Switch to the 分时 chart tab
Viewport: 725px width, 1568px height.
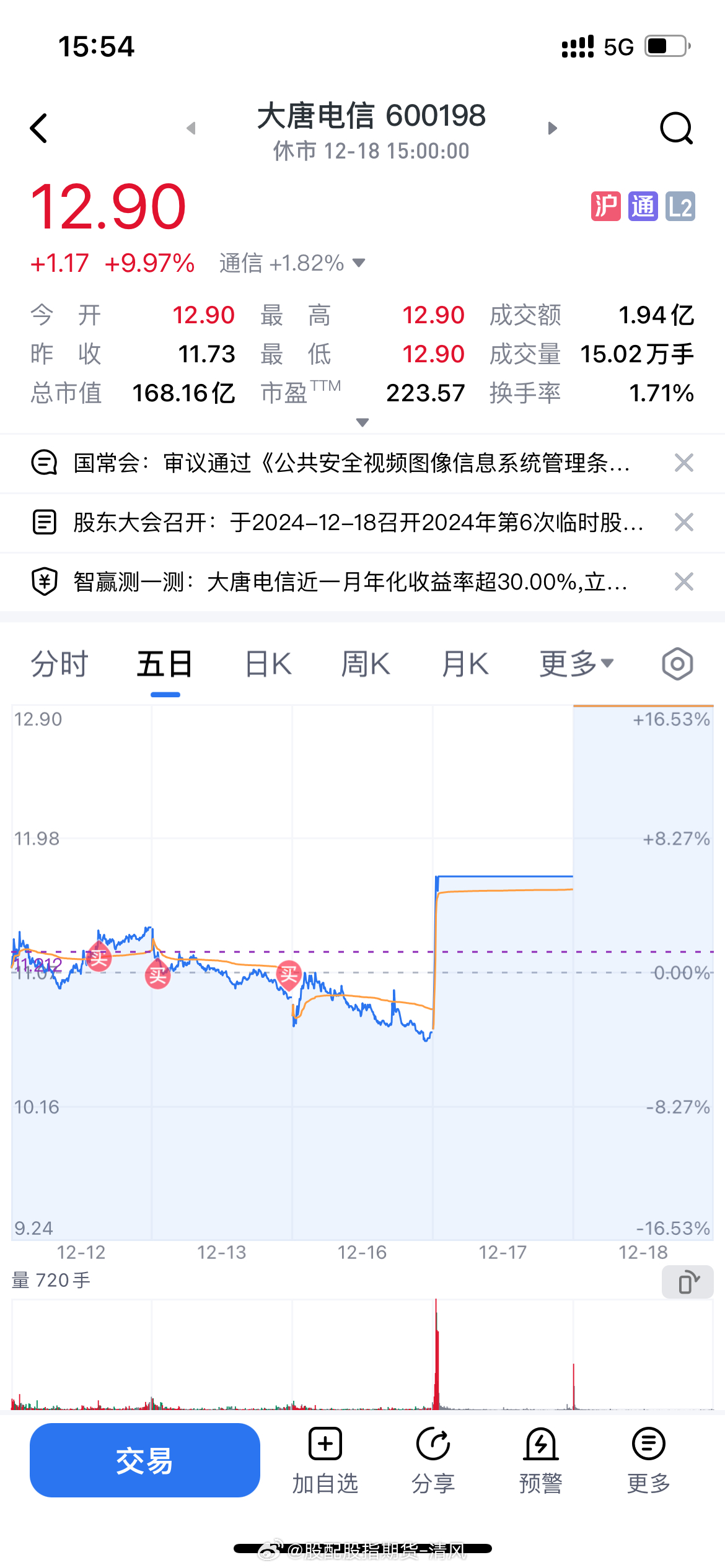[x=59, y=664]
